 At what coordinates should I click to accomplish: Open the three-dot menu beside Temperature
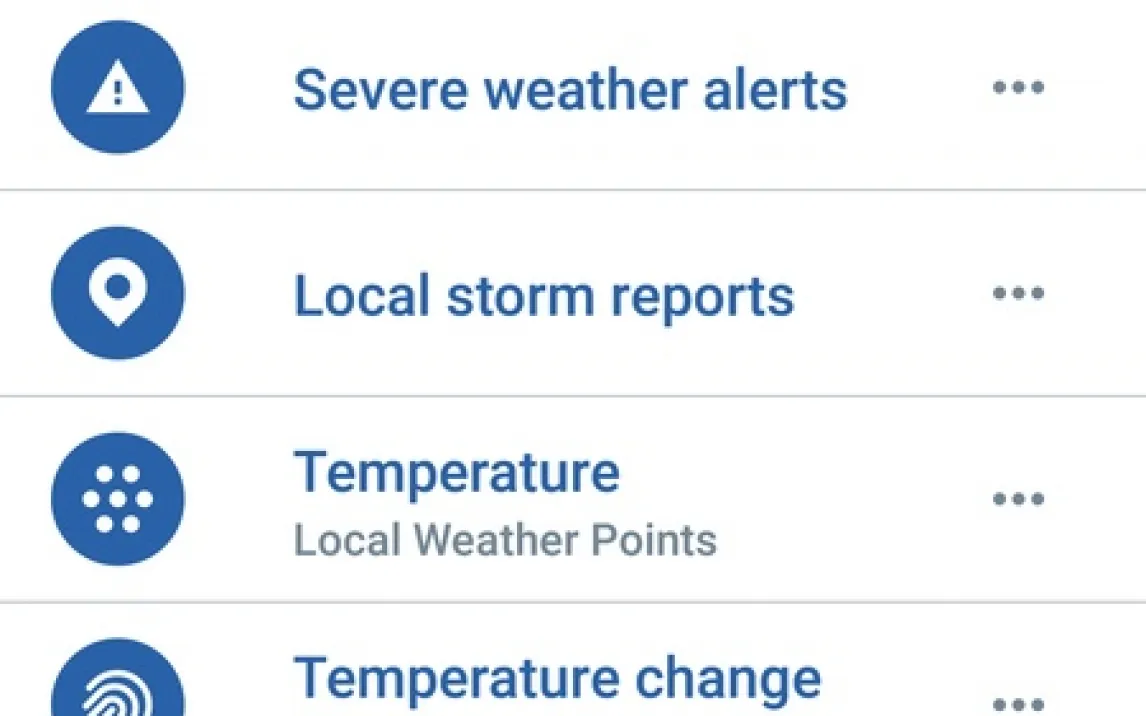tap(1018, 499)
